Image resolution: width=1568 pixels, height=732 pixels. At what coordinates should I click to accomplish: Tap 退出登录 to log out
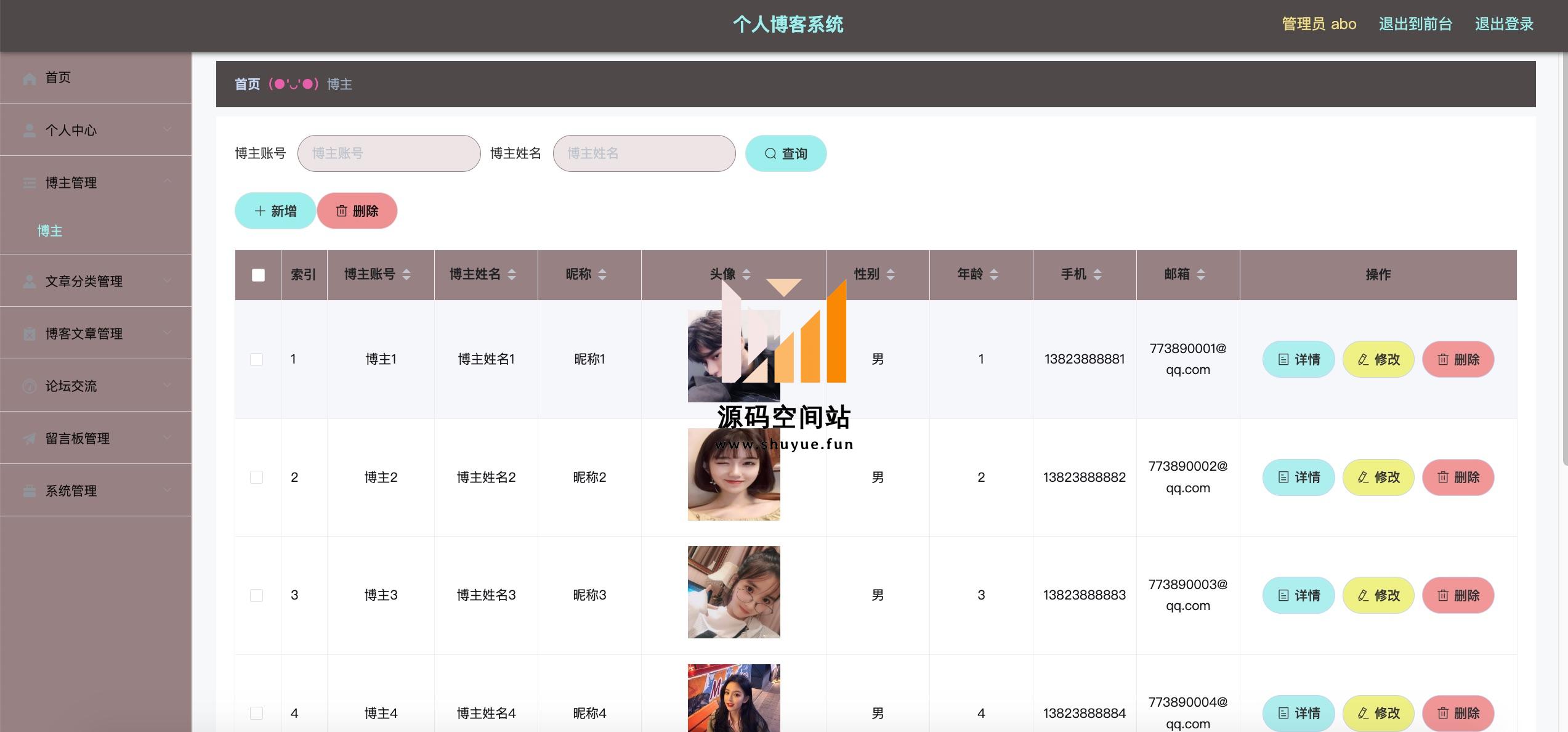tap(1503, 24)
